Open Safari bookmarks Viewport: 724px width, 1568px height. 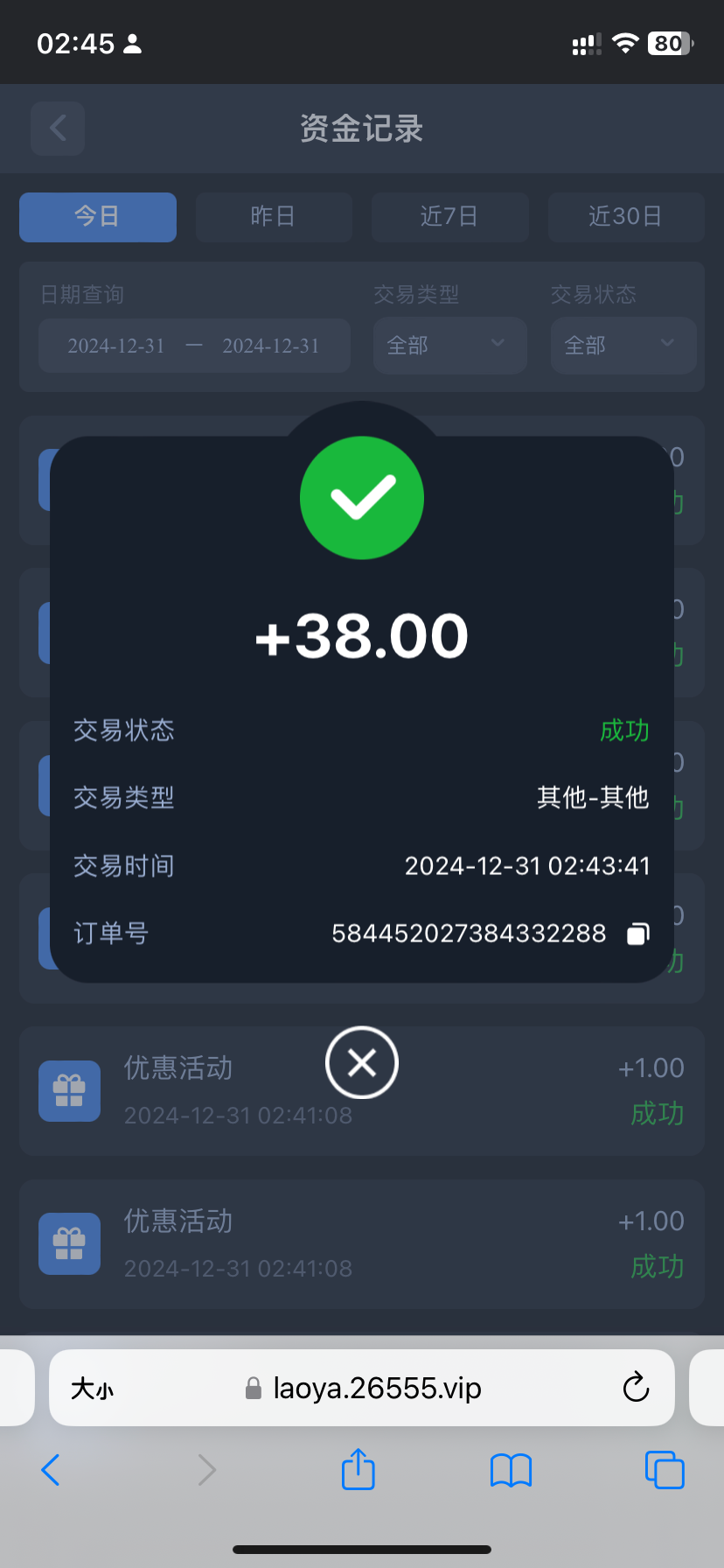point(511,1470)
